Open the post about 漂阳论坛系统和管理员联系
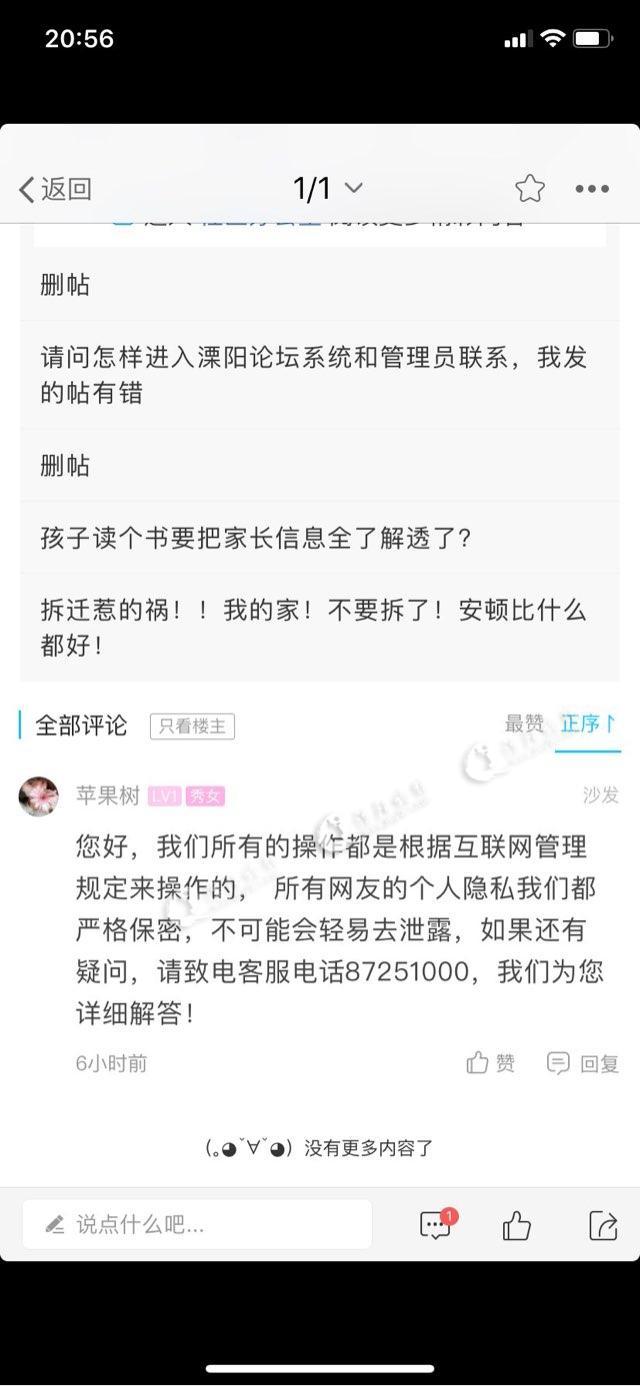The width and height of the screenshot is (640, 1386). point(318,375)
